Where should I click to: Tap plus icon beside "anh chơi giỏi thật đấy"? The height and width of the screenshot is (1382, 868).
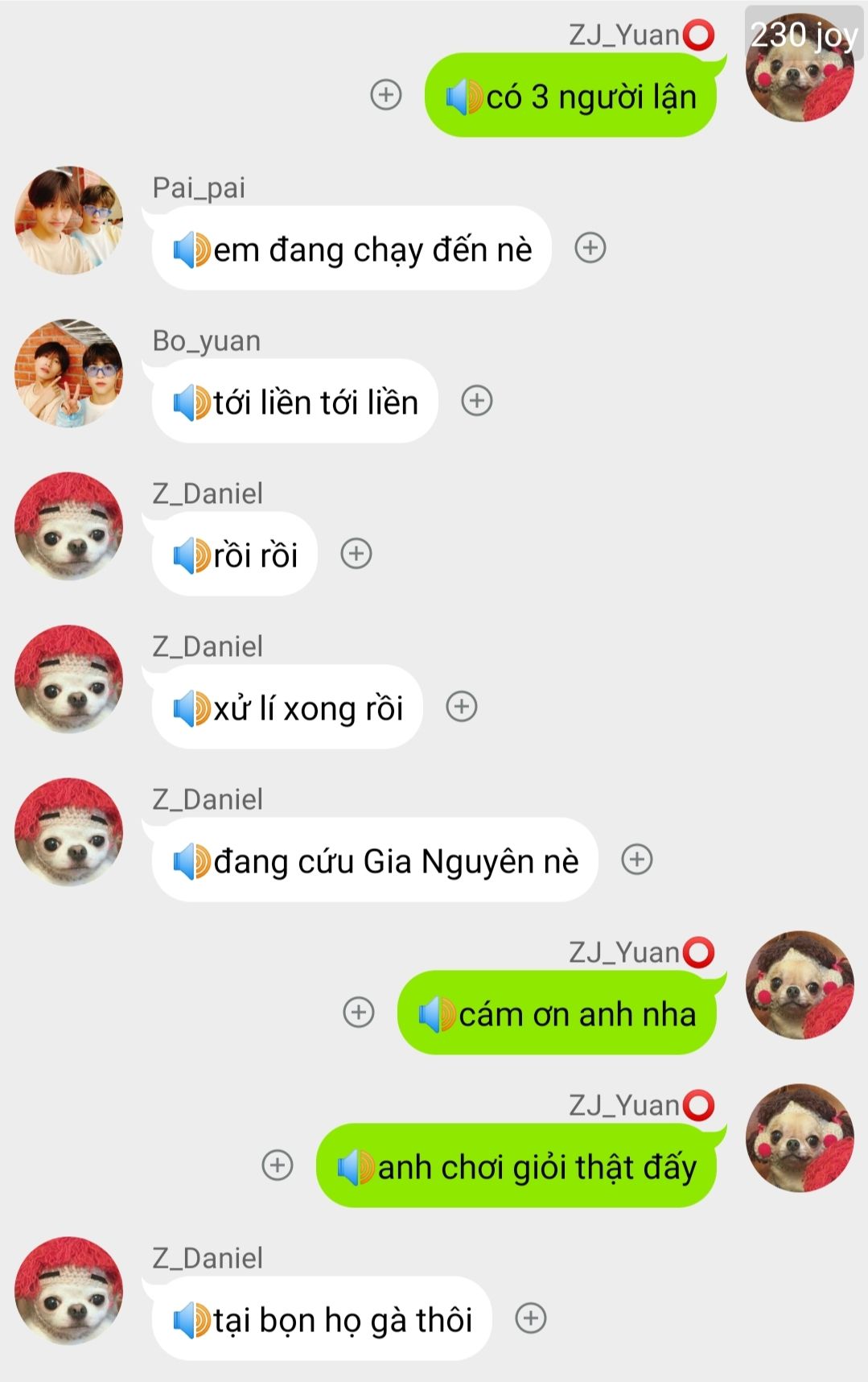(278, 1165)
